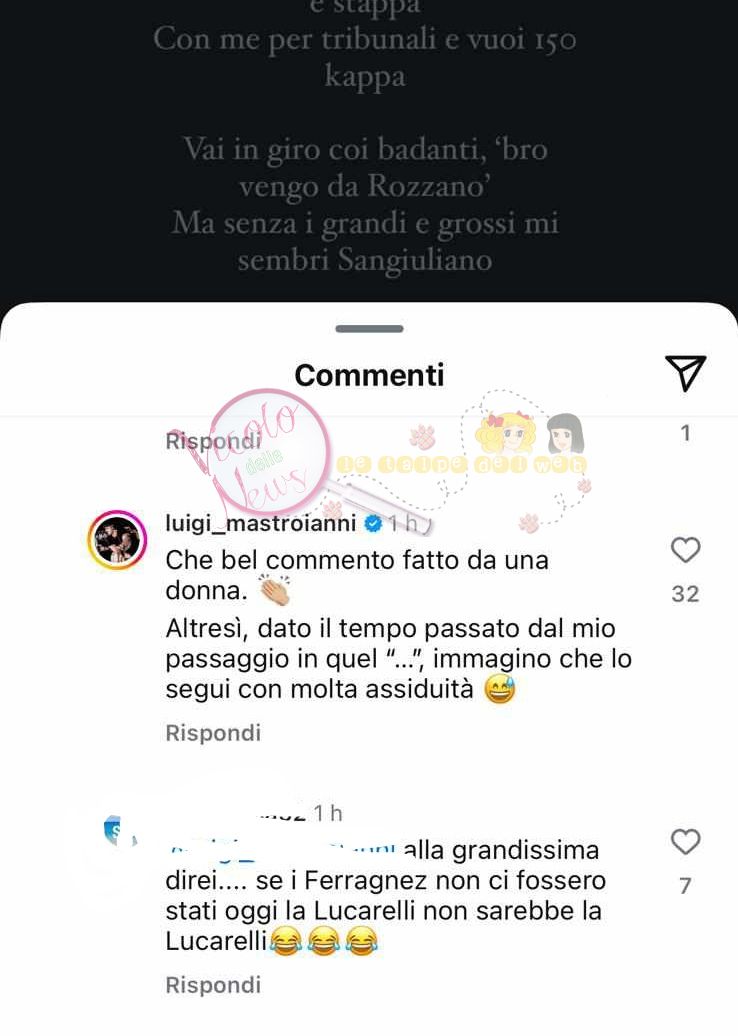Reply to luigi_mastroianni's comment

click(x=213, y=733)
